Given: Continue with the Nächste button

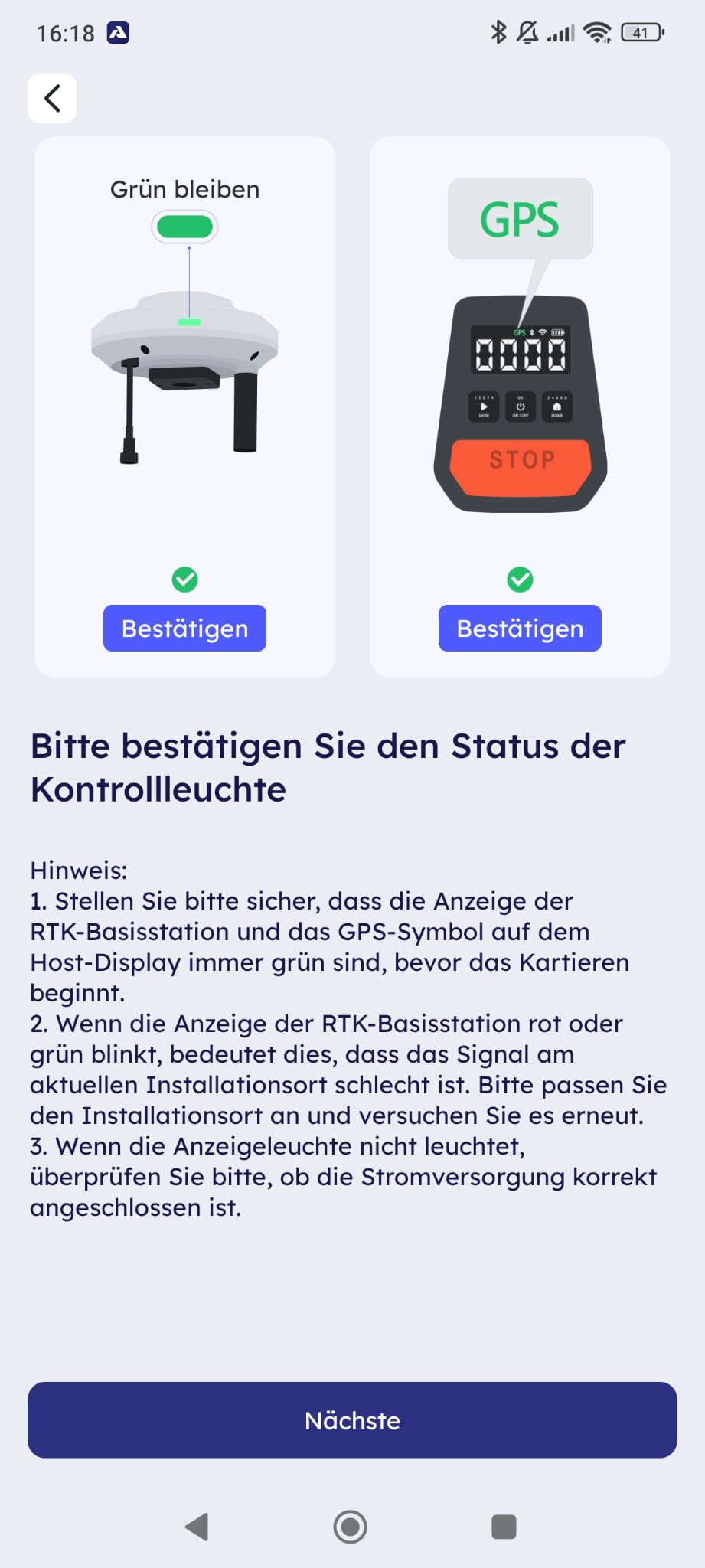Looking at the screenshot, I should tap(352, 1420).
